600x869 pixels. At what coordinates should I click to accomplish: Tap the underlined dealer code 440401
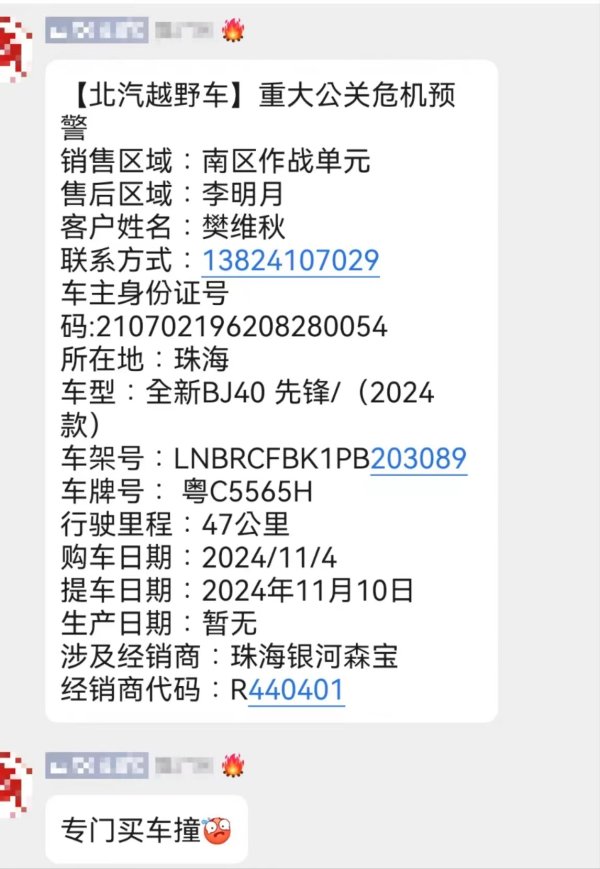coord(296,689)
